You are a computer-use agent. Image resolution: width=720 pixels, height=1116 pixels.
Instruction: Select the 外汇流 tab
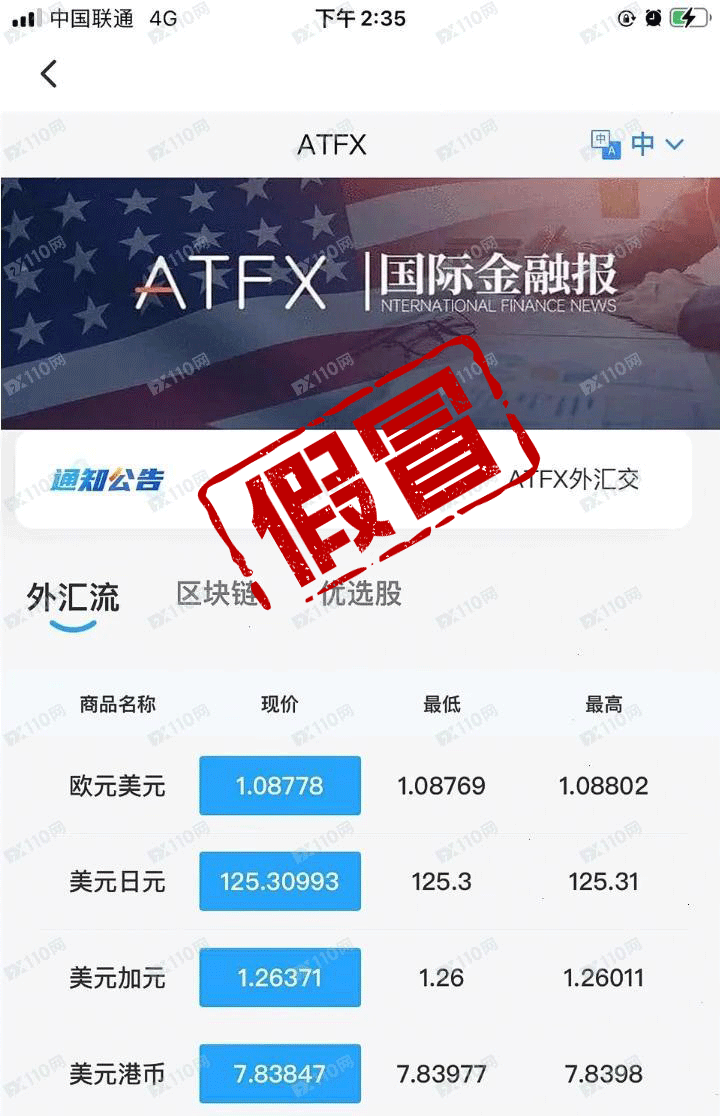click(73, 598)
